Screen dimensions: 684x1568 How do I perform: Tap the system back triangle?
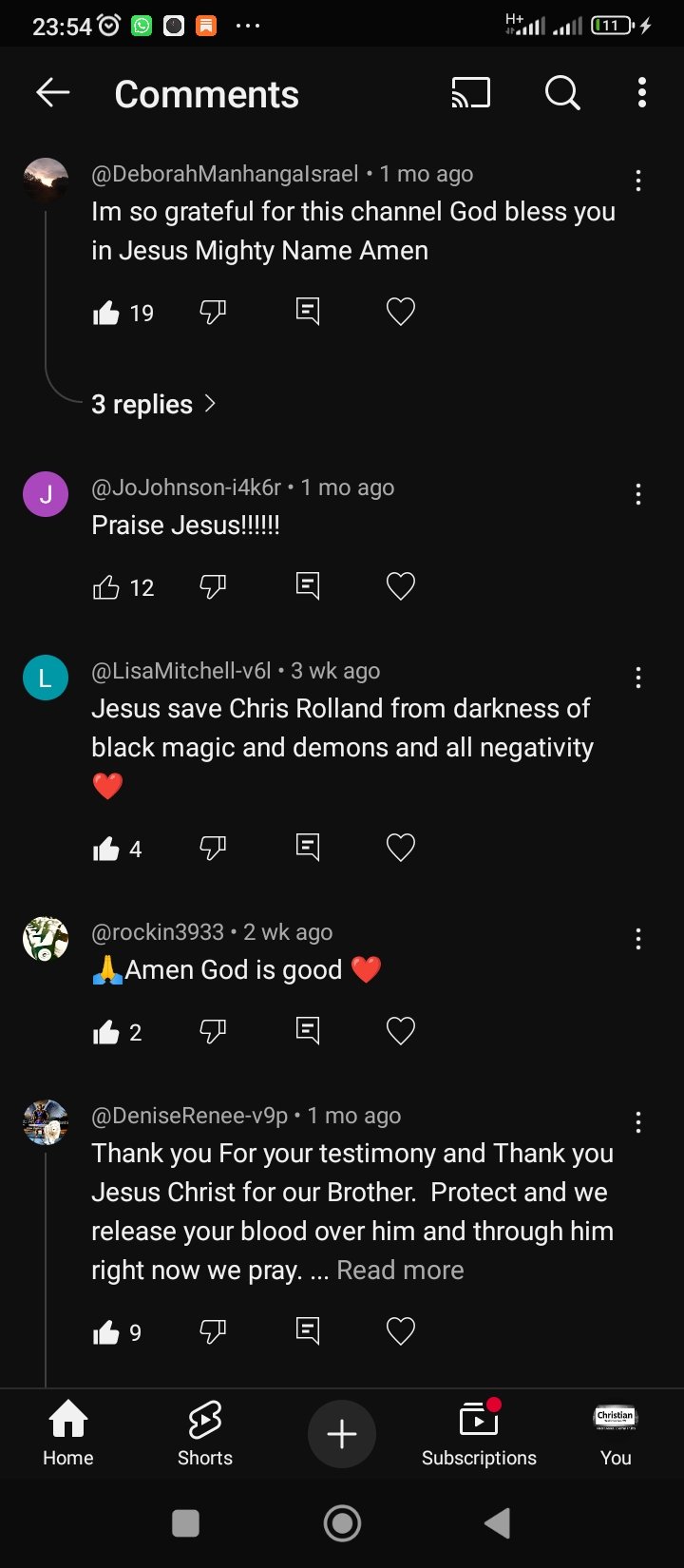497,1523
